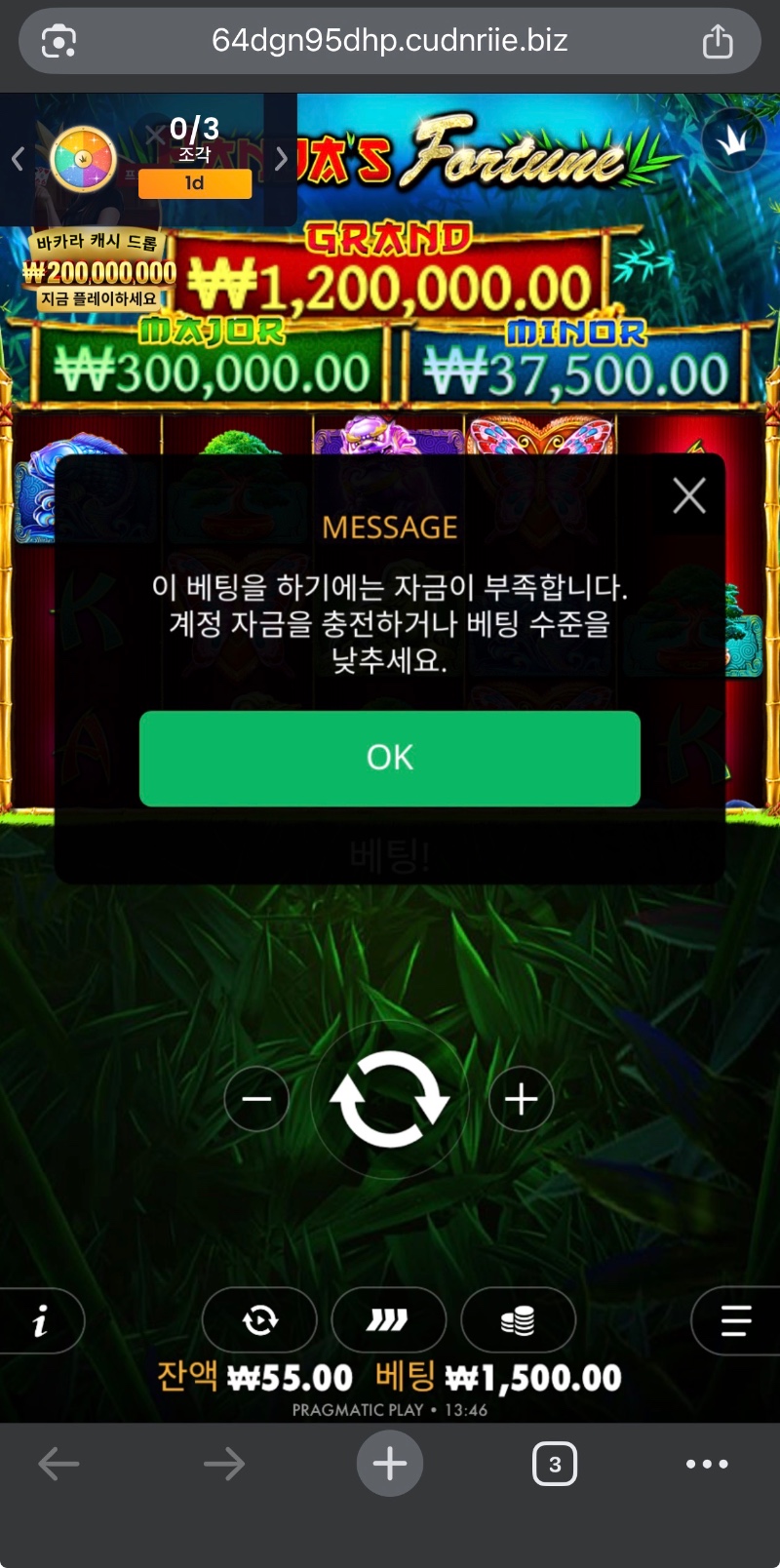Open the game info icon
The height and width of the screenshot is (1568, 780).
tap(41, 1321)
